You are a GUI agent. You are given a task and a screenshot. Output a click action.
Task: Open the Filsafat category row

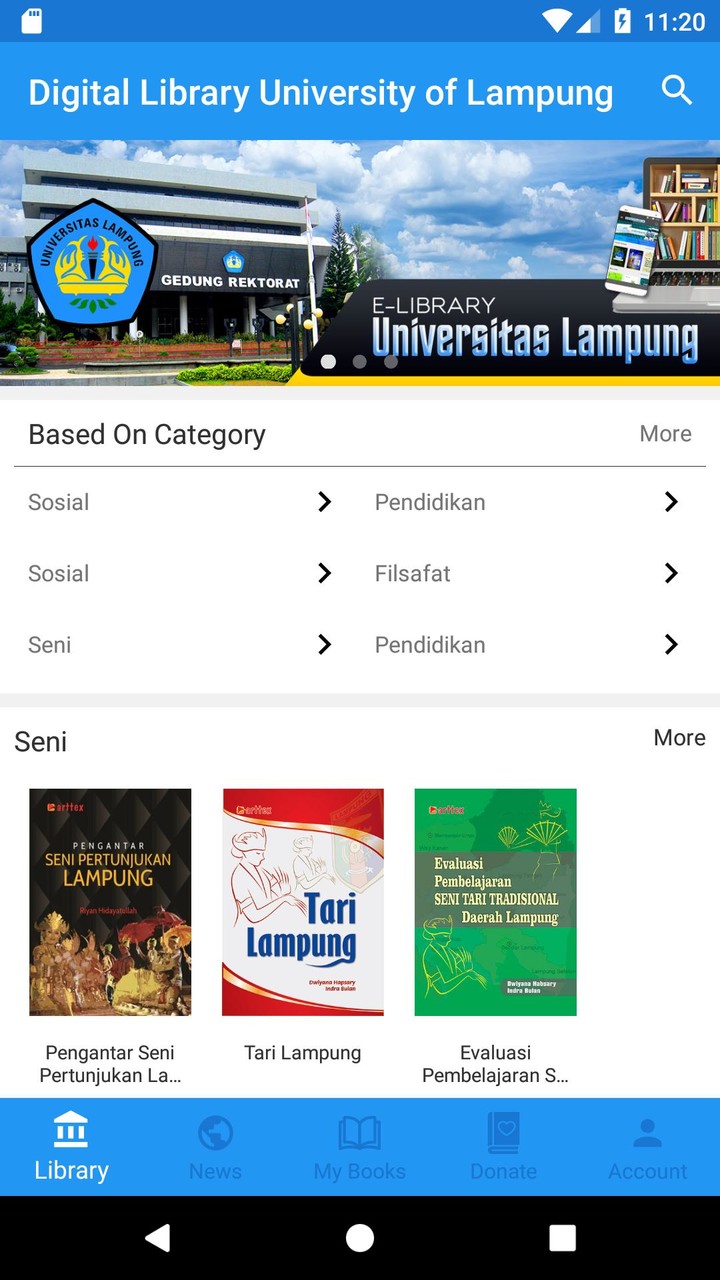pos(526,573)
